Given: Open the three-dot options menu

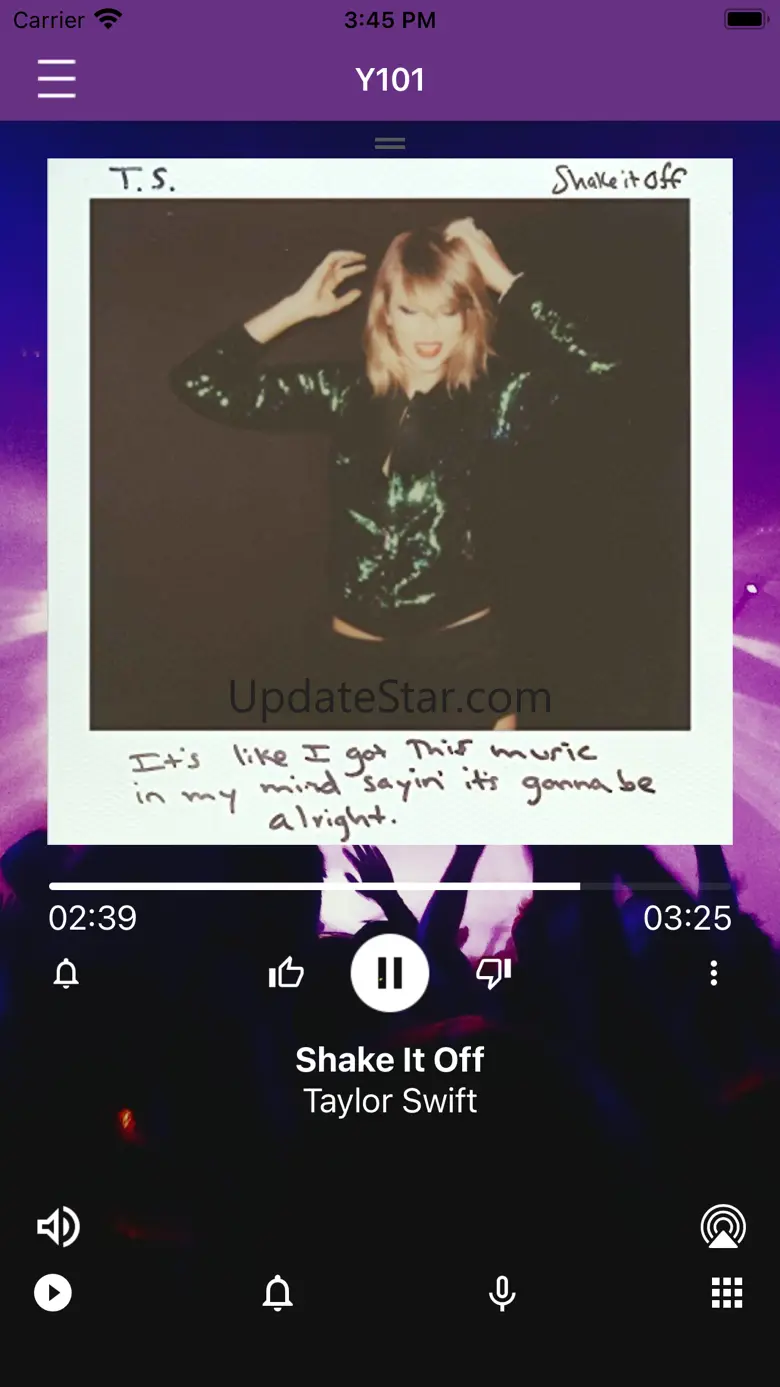Looking at the screenshot, I should pos(713,973).
